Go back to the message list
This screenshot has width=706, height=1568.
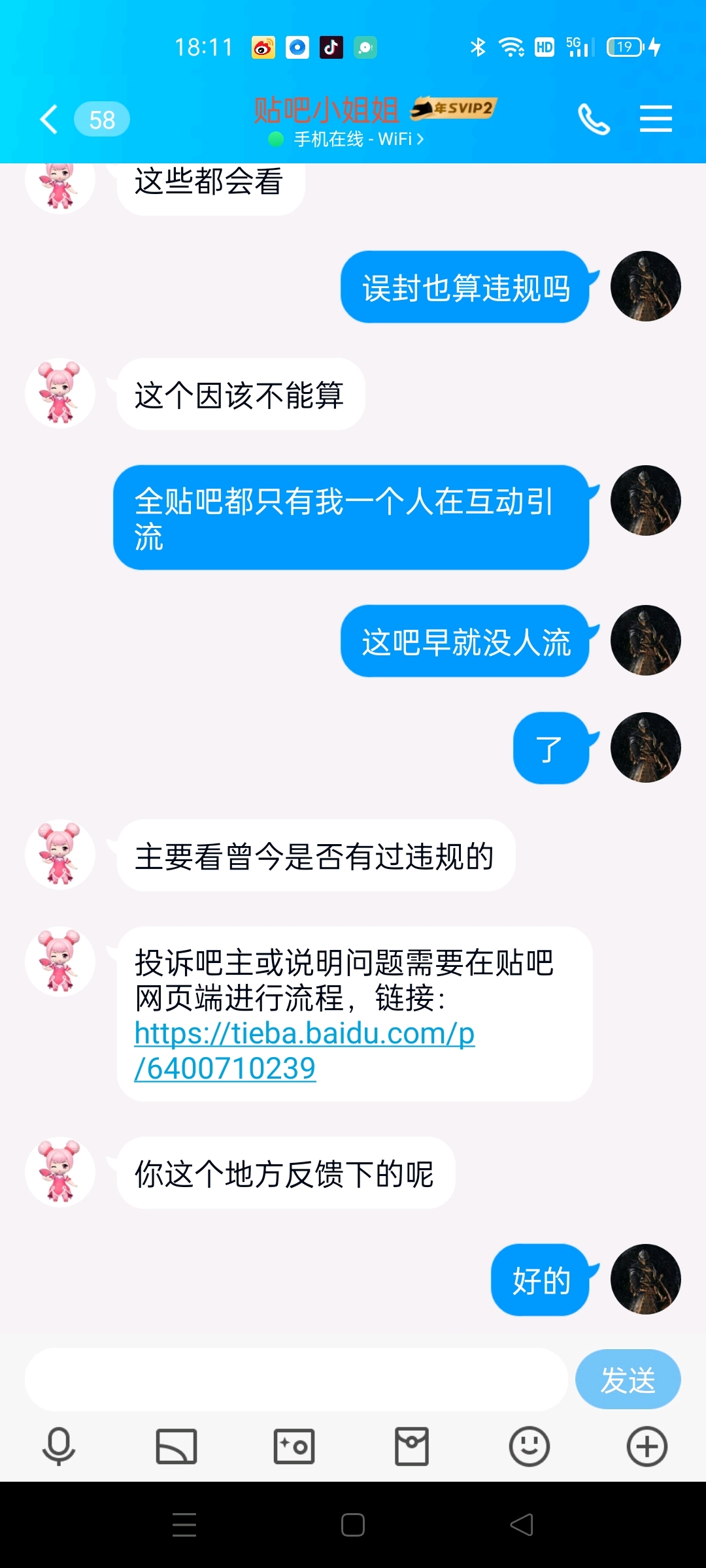50,120
